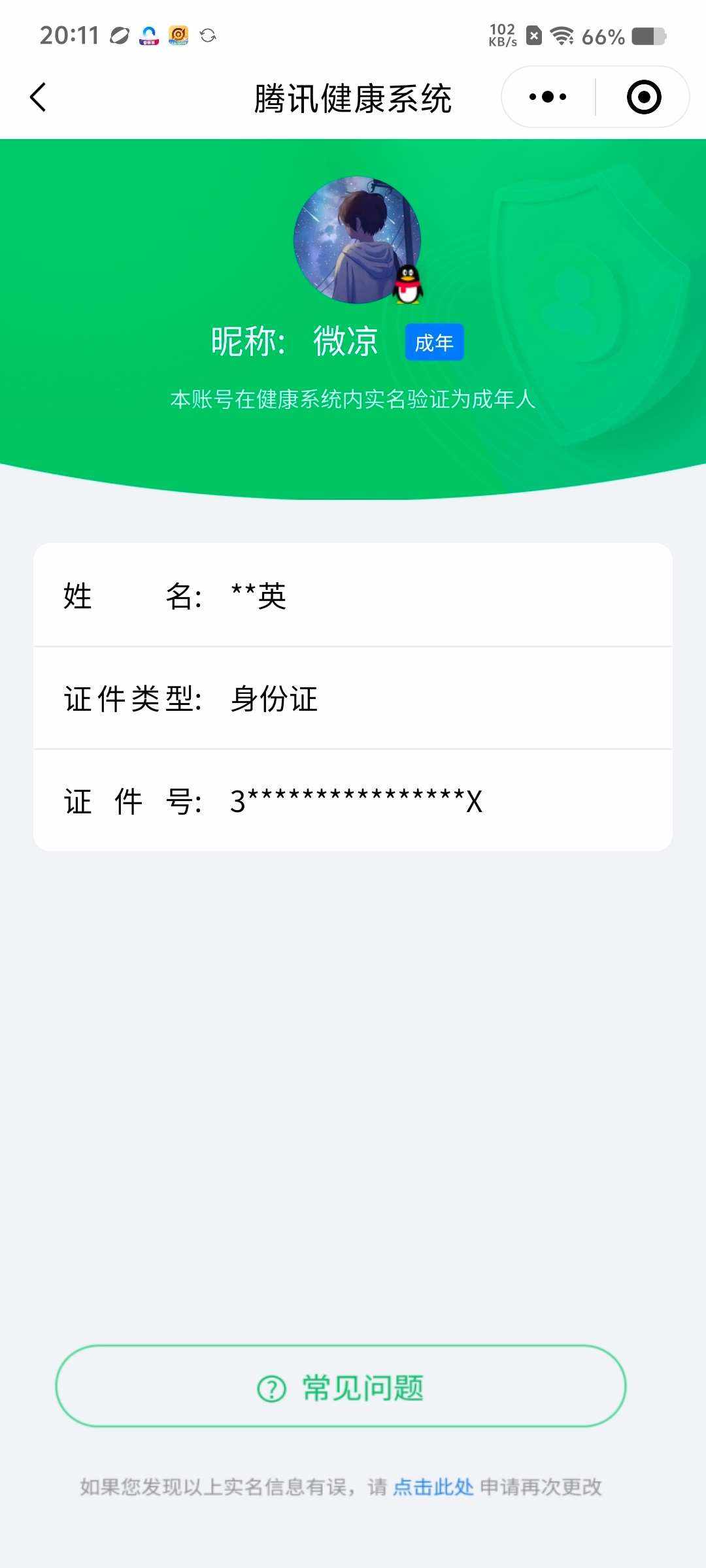Image resolution: width=706 pixels, height=1568 pixels.
Task: Tap the circle button to exit the mini-program
Action: (644, 96)
